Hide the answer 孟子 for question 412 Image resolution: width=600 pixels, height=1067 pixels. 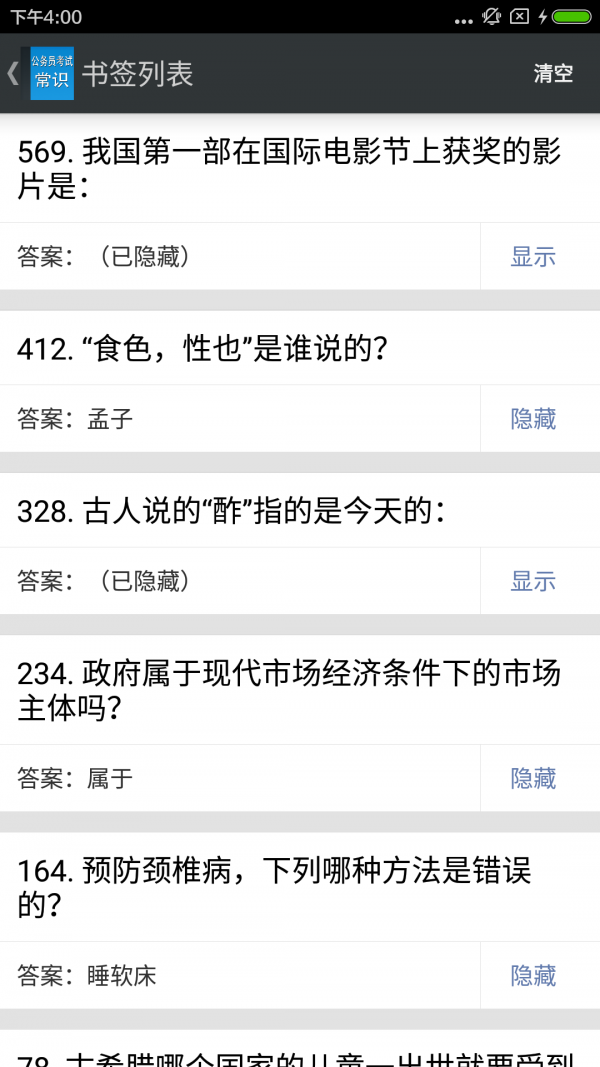(533, 419)
